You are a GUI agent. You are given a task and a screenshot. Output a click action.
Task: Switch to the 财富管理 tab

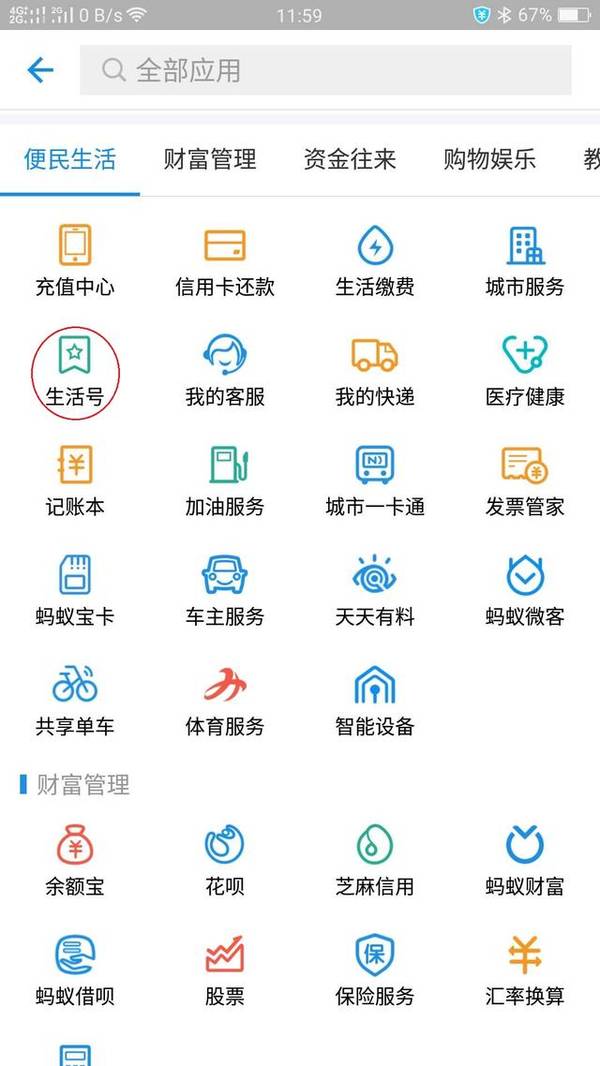210,159
